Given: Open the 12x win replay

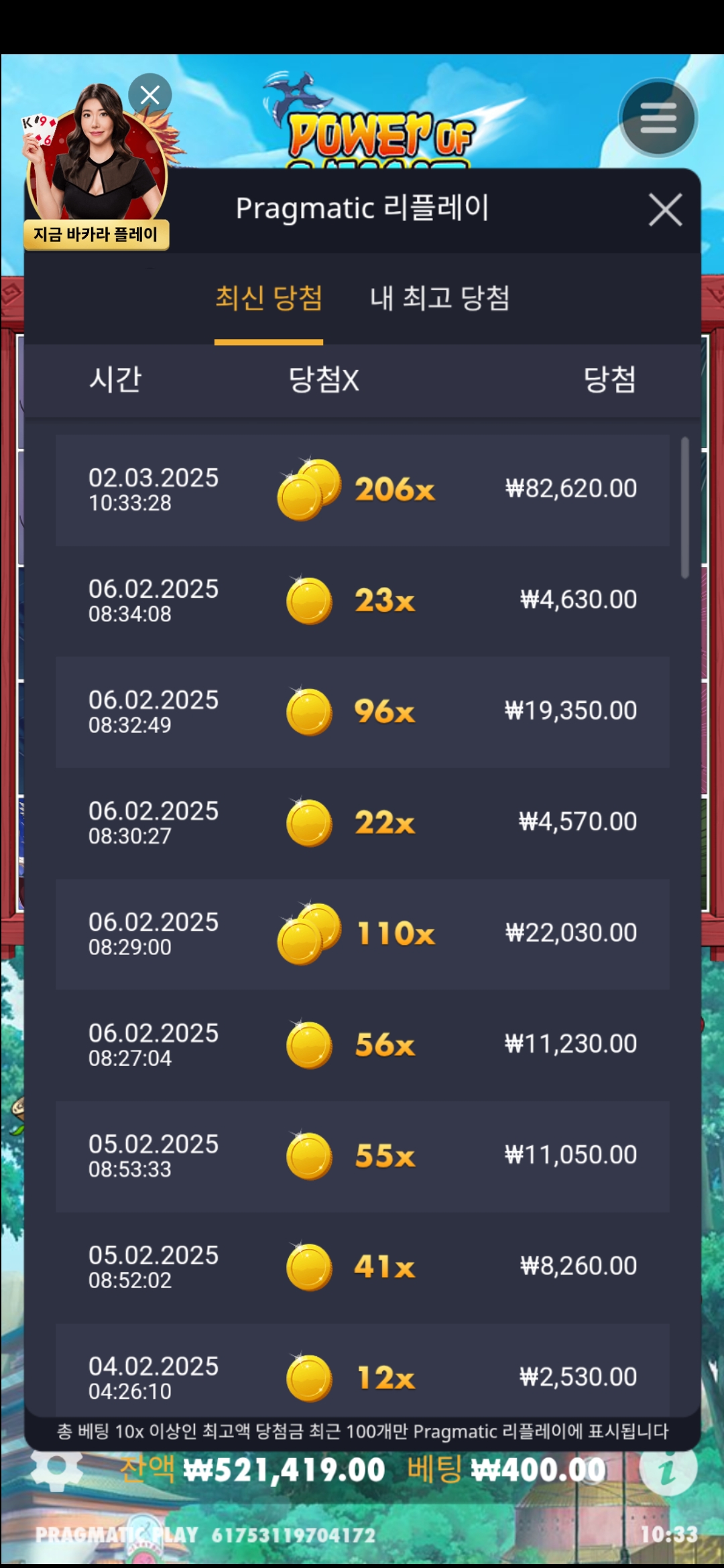Looking at the screenshot, I should point(362,1374).
